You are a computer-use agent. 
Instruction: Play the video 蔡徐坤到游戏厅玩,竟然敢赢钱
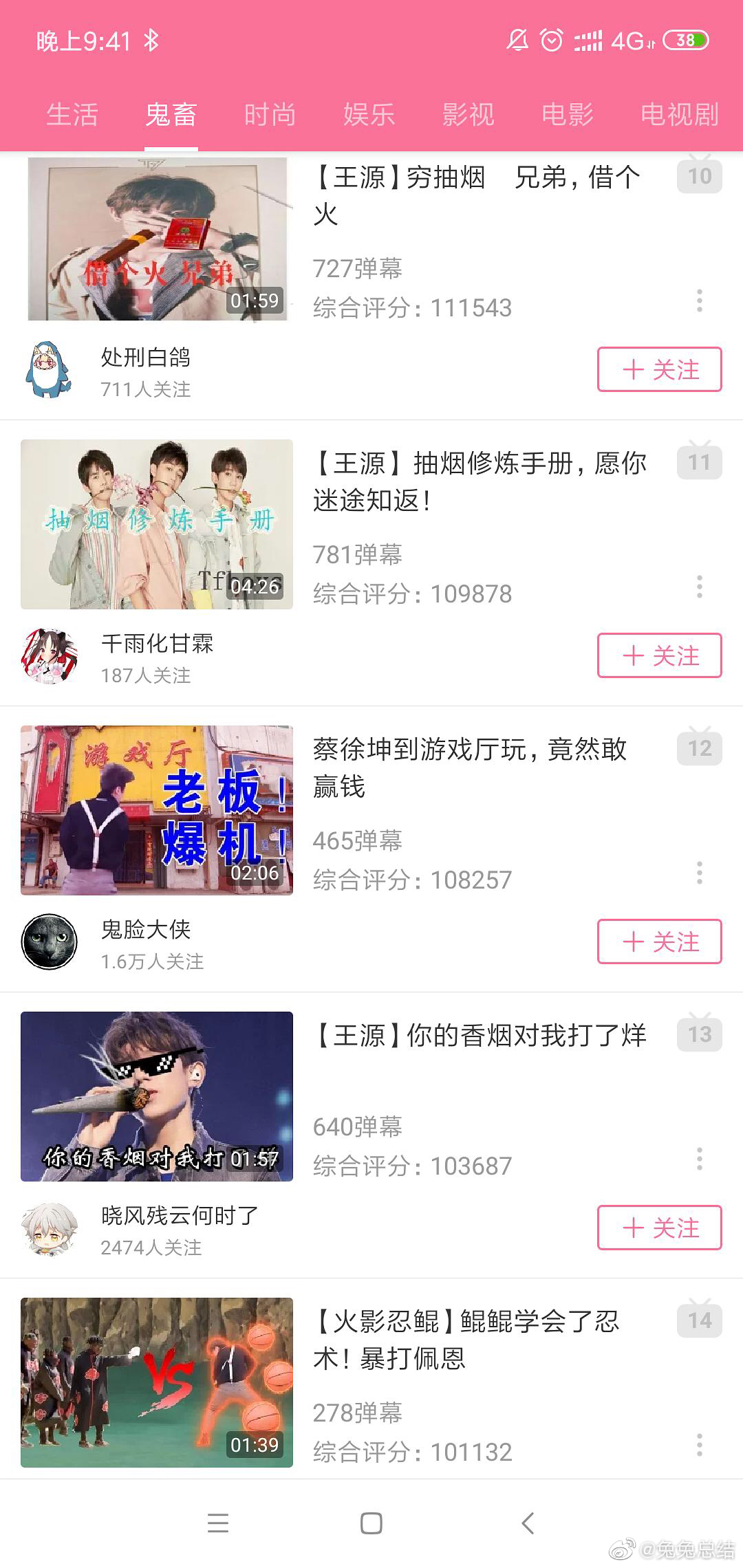point(157,810)
